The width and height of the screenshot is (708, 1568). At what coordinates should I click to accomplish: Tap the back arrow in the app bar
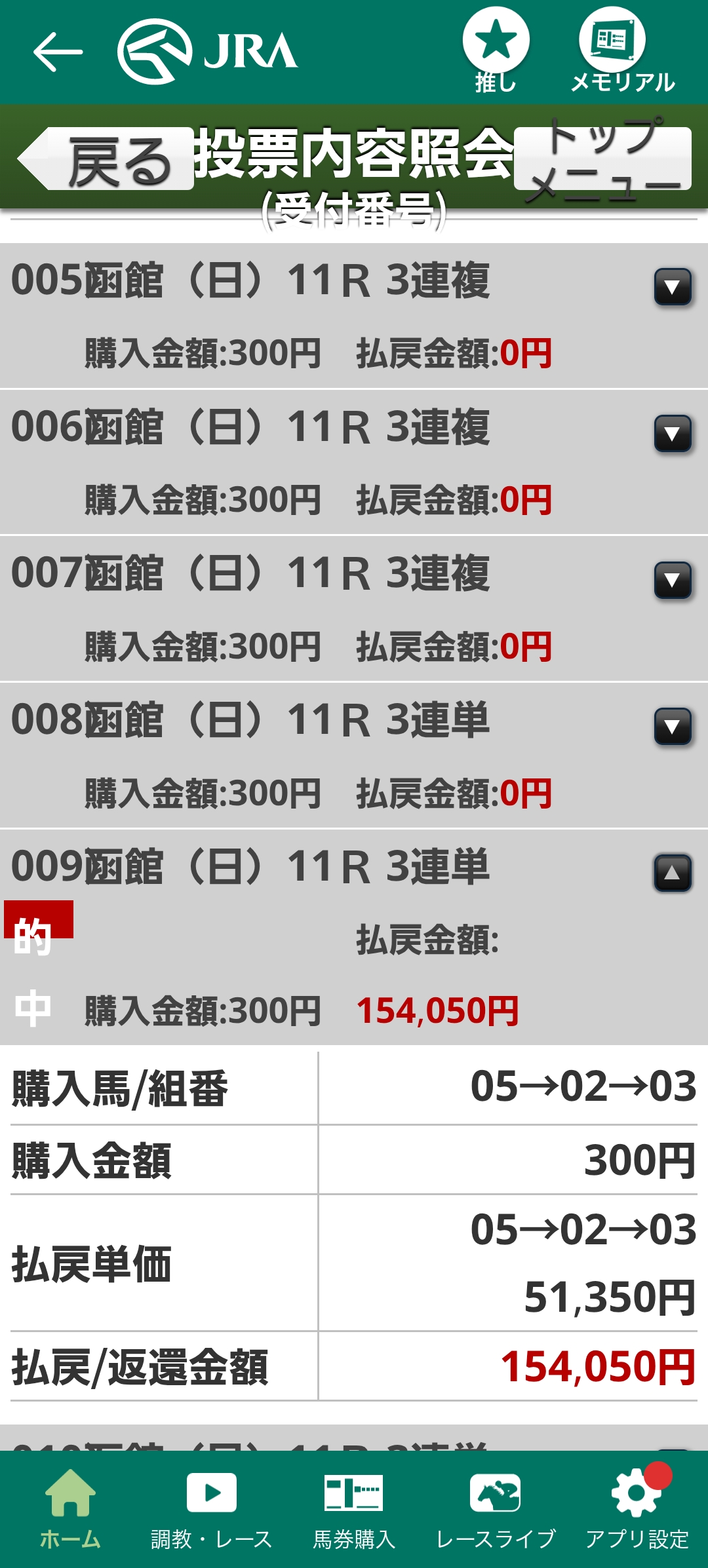click(58, 52)
